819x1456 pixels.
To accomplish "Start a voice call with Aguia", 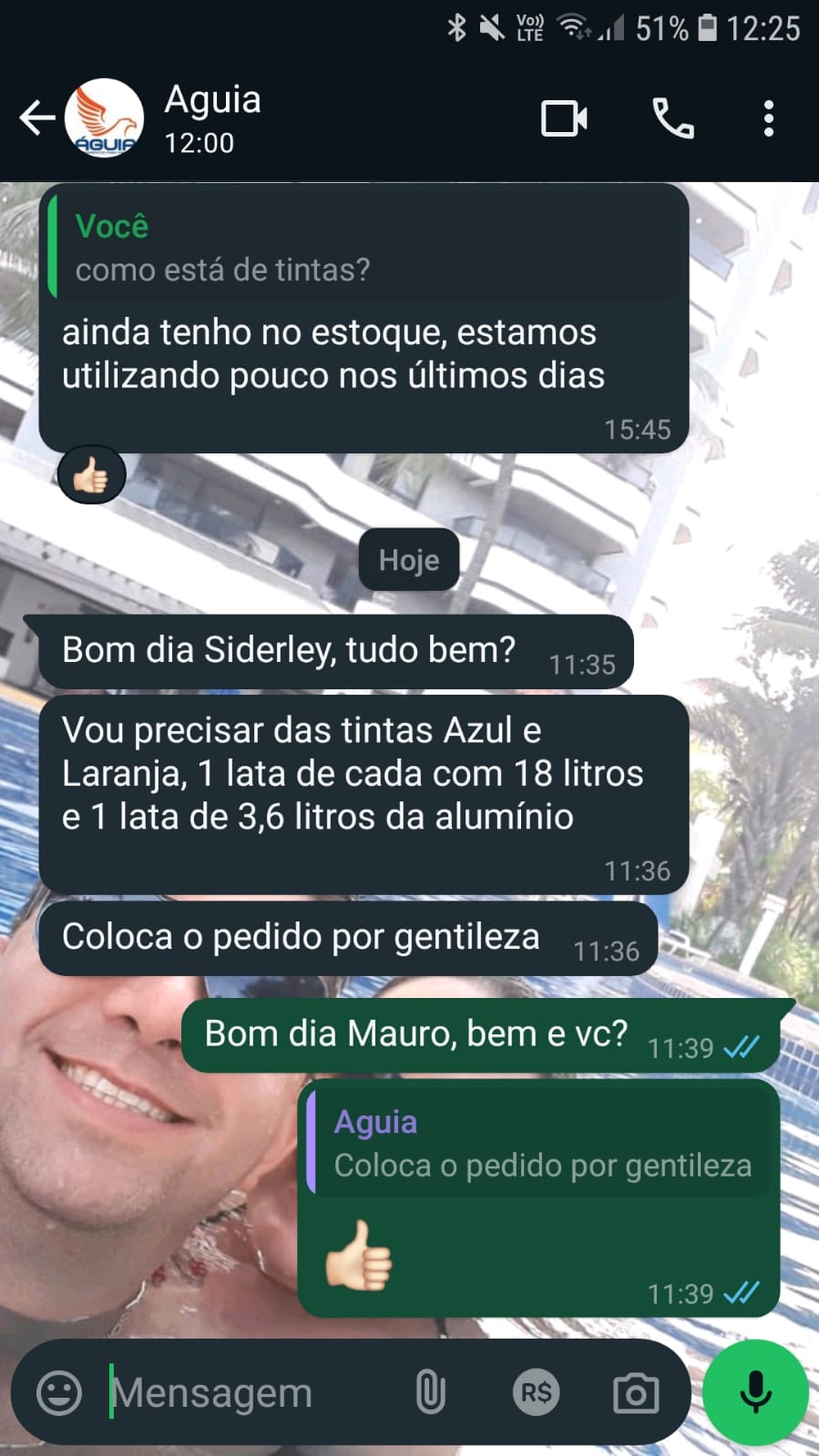I will coord(673,118).
